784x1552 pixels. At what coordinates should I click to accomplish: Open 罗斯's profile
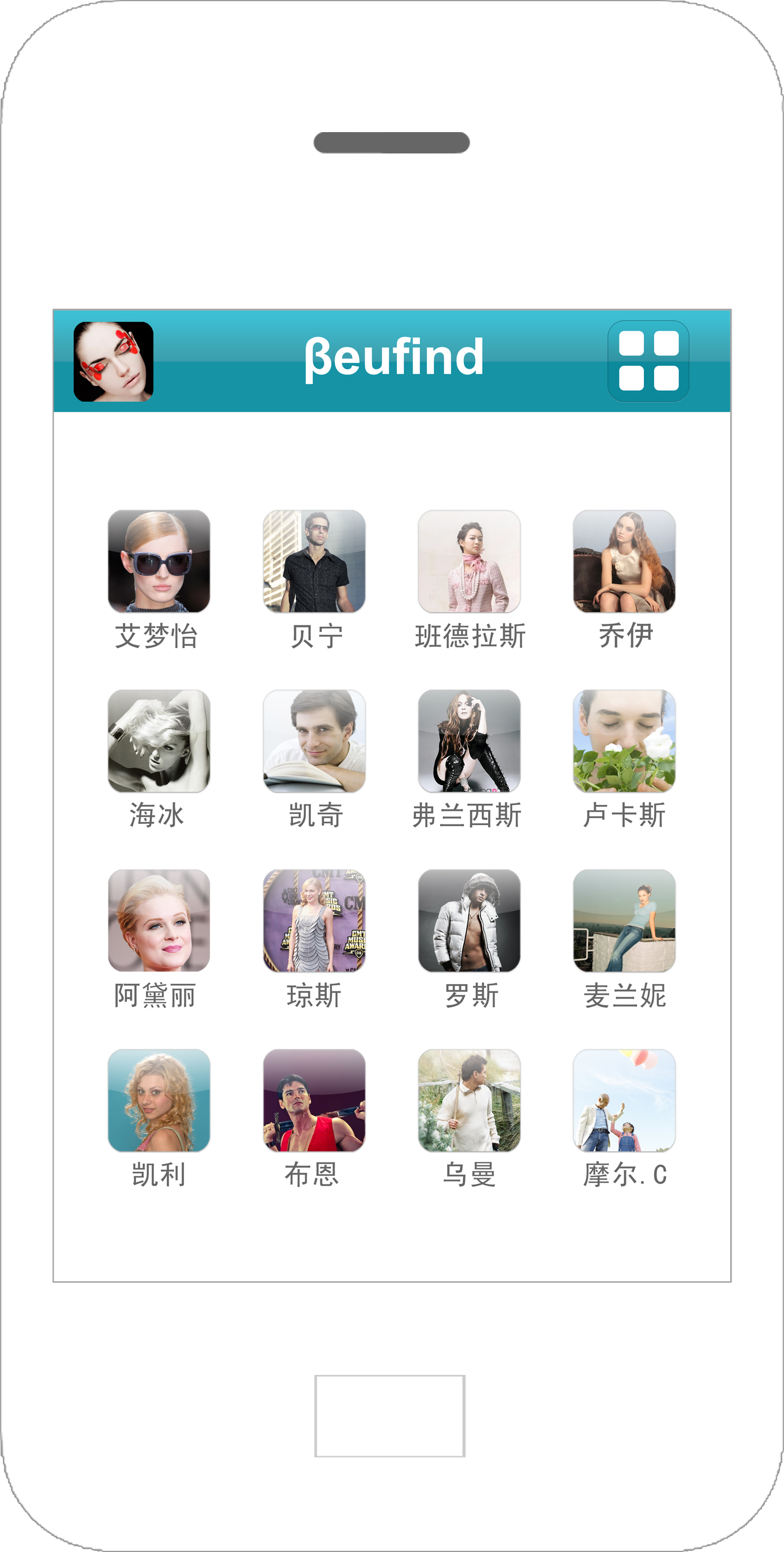(x=469, y=920)
